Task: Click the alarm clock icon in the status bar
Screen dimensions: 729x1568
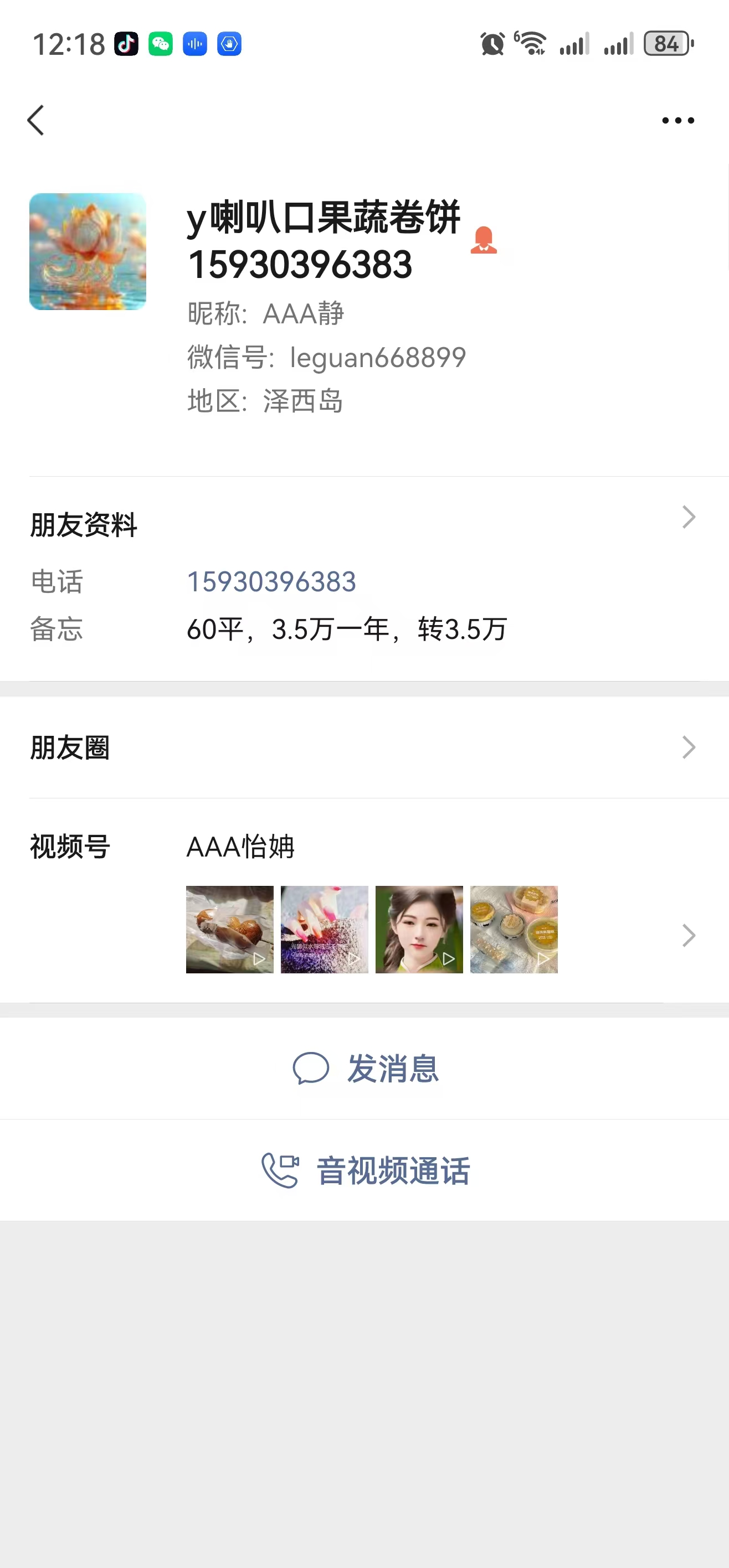Action: click(492, 42)
